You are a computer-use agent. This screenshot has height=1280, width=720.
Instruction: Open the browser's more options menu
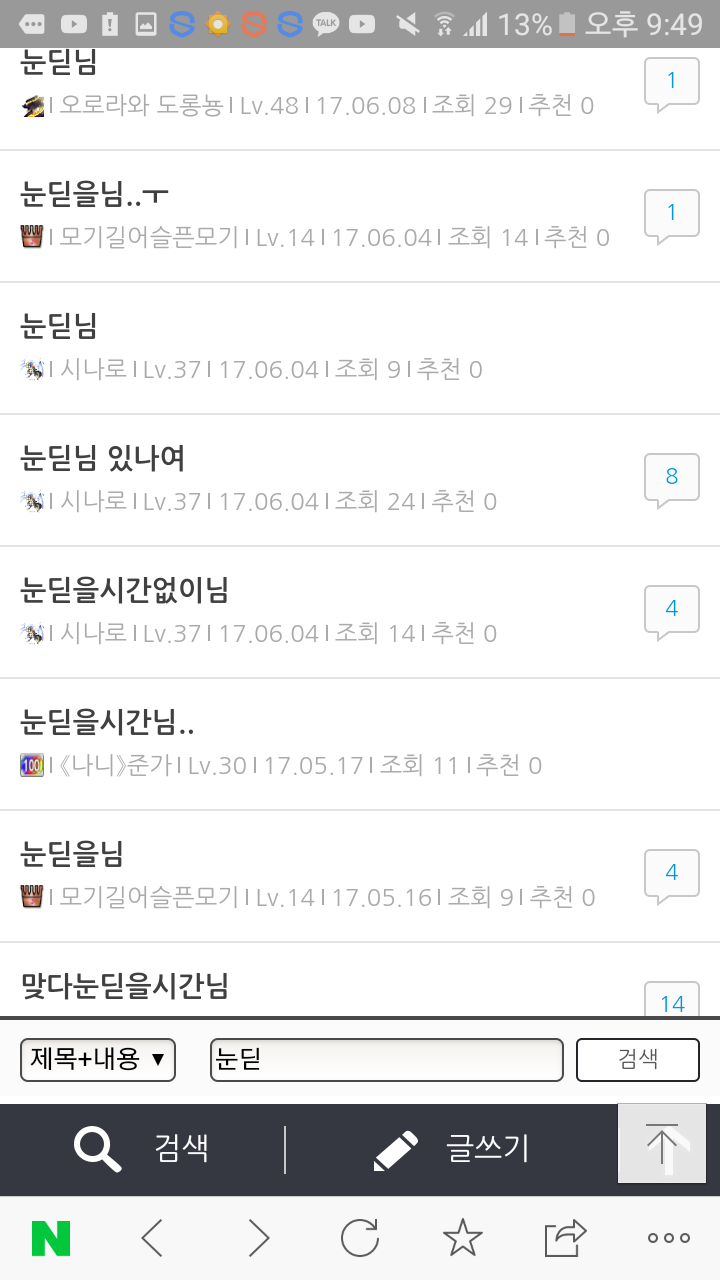click(668, 1238)
